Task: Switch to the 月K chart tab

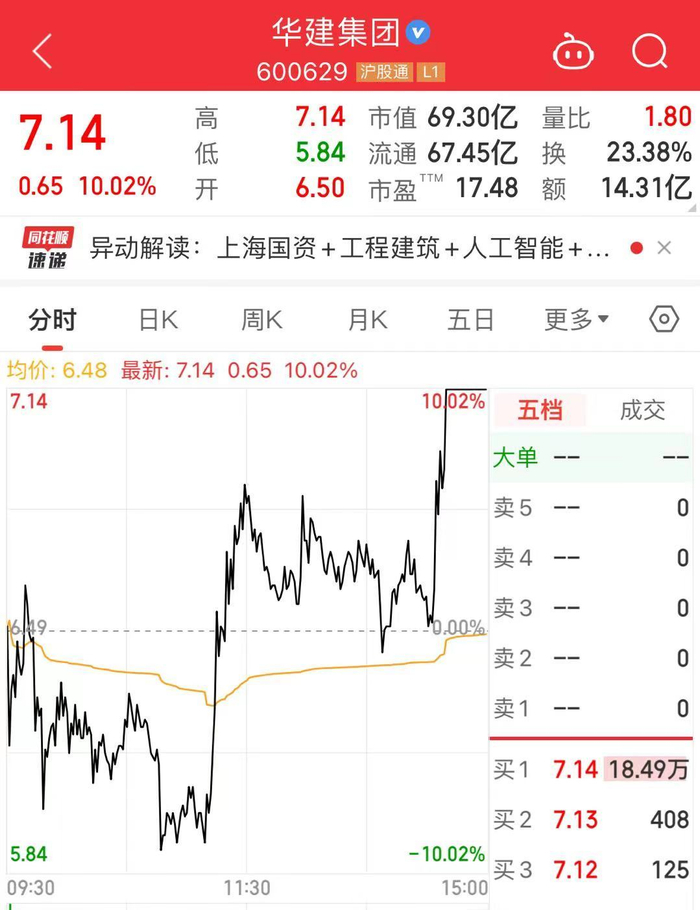Action: pos(367,320)
